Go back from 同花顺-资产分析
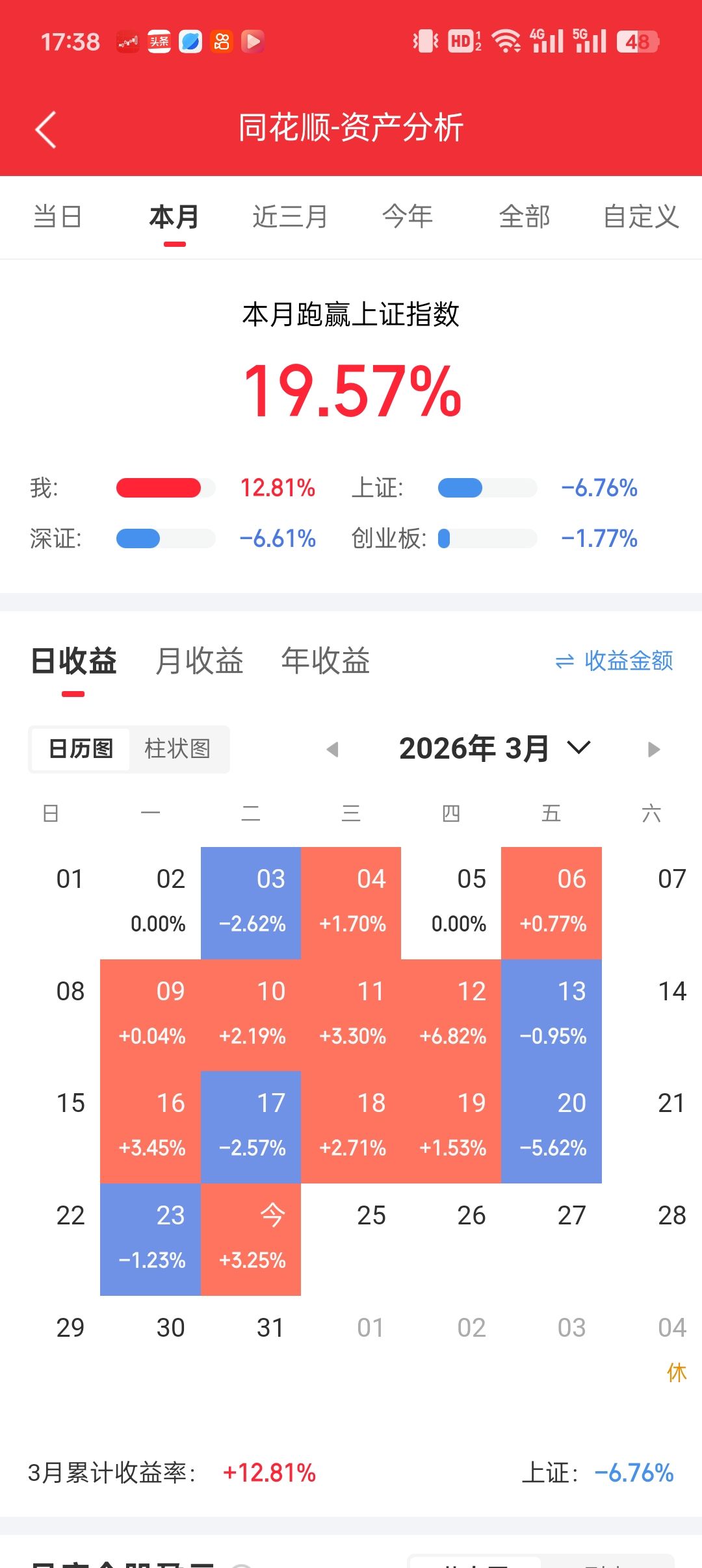 pyautogui.click(x=45, y=129)
